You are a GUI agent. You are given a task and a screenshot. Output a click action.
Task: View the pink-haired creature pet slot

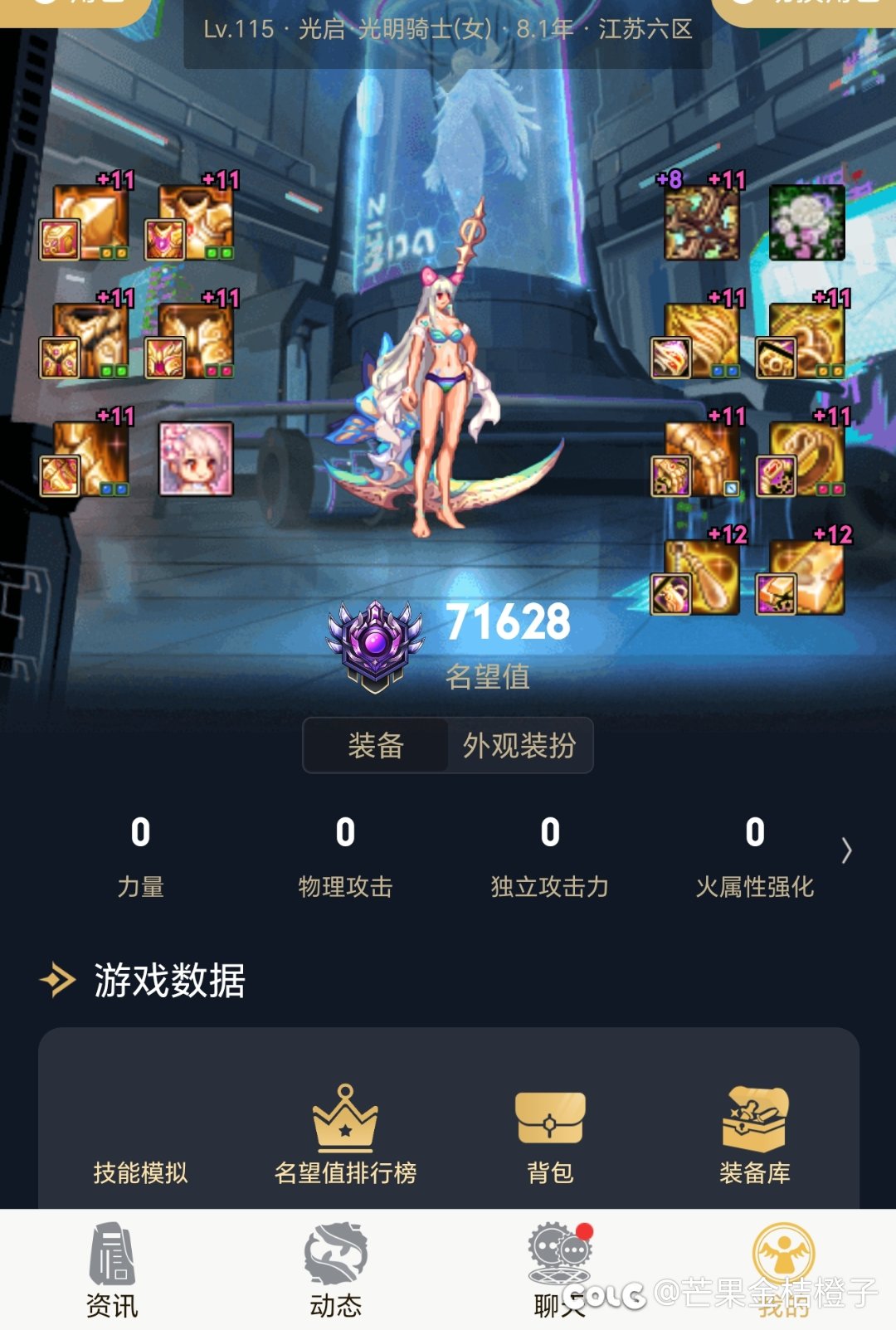[196, 459]
